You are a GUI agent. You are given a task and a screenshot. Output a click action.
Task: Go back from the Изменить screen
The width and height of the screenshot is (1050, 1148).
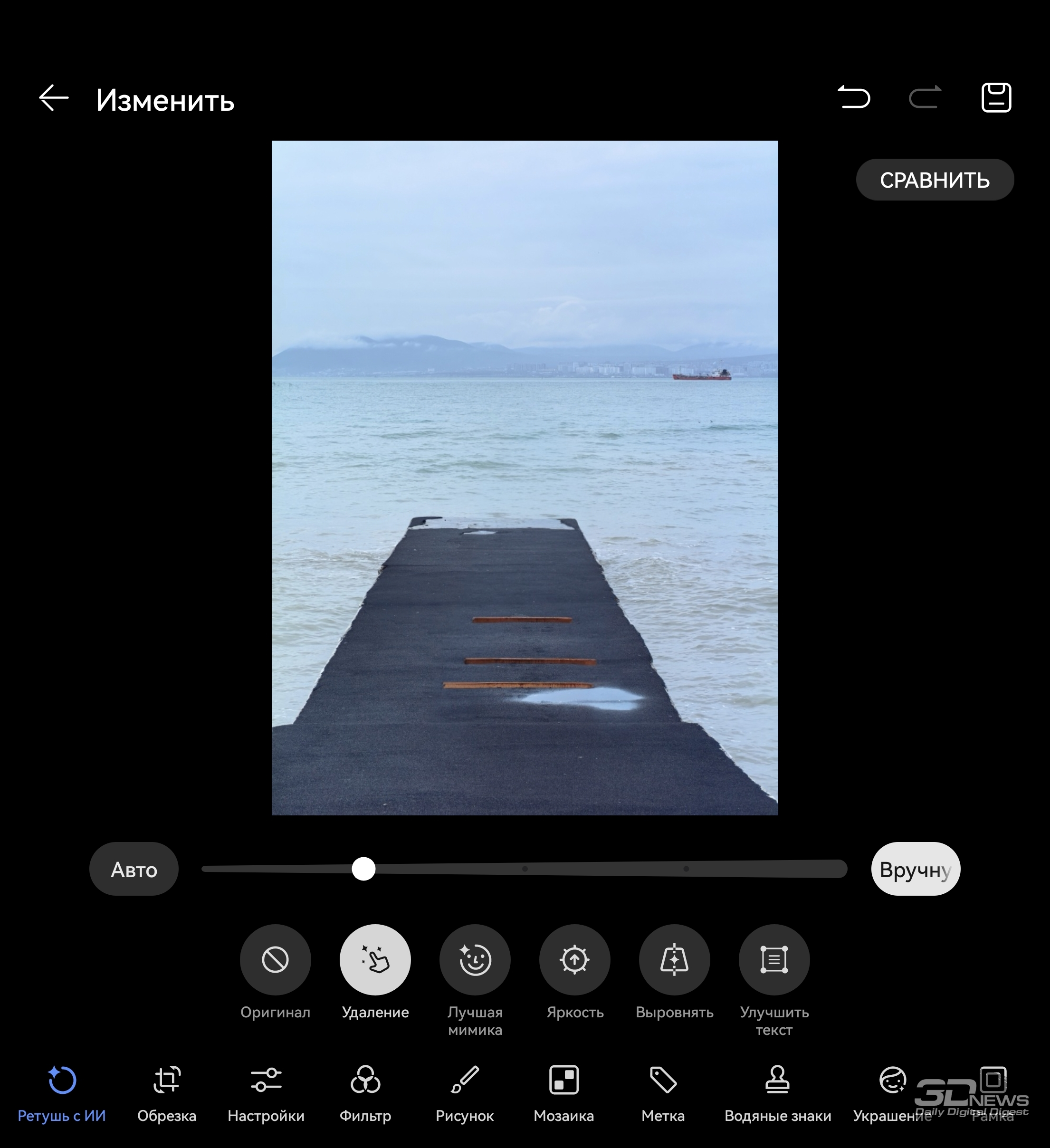[54, 98]
